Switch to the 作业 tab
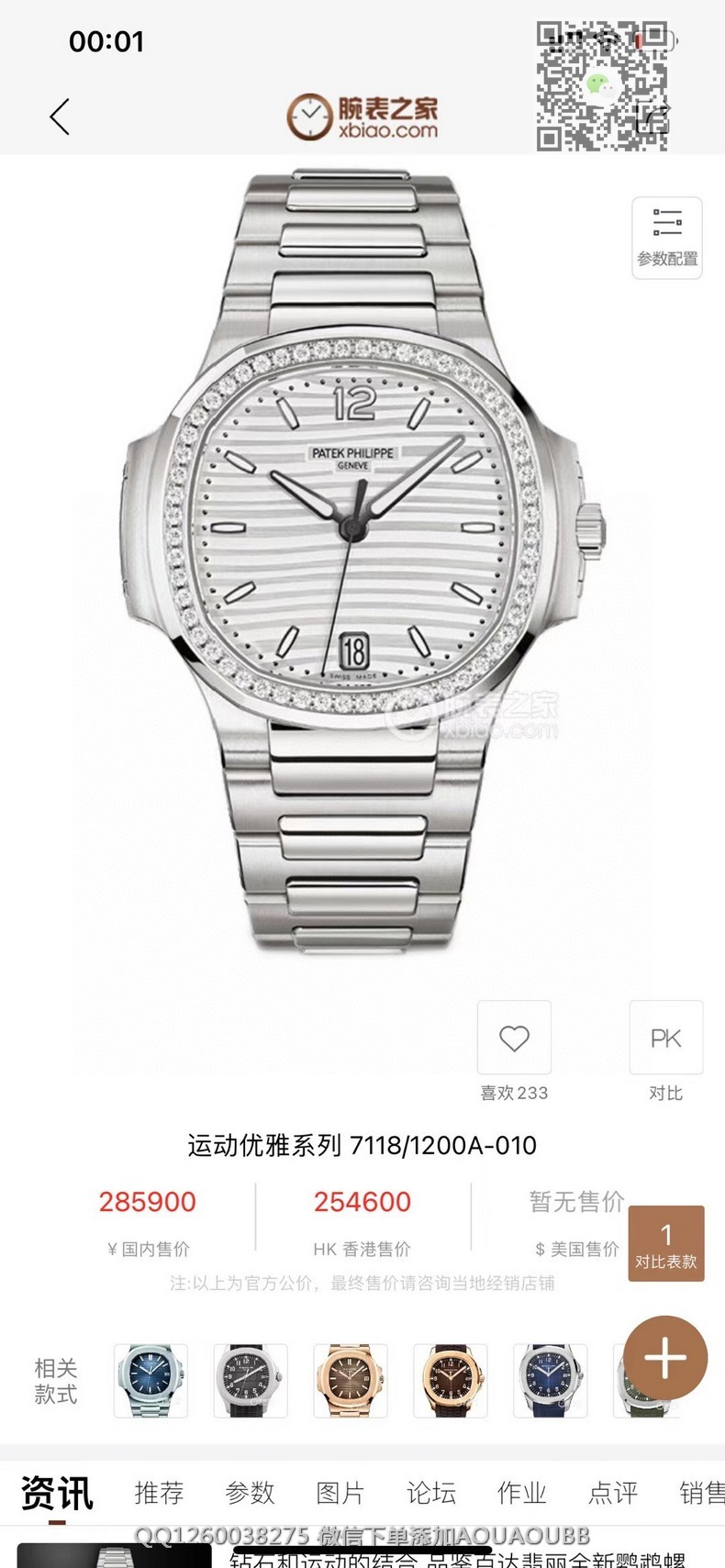This screenshot has height=1568, width=725. click(x=522, y=1493)
